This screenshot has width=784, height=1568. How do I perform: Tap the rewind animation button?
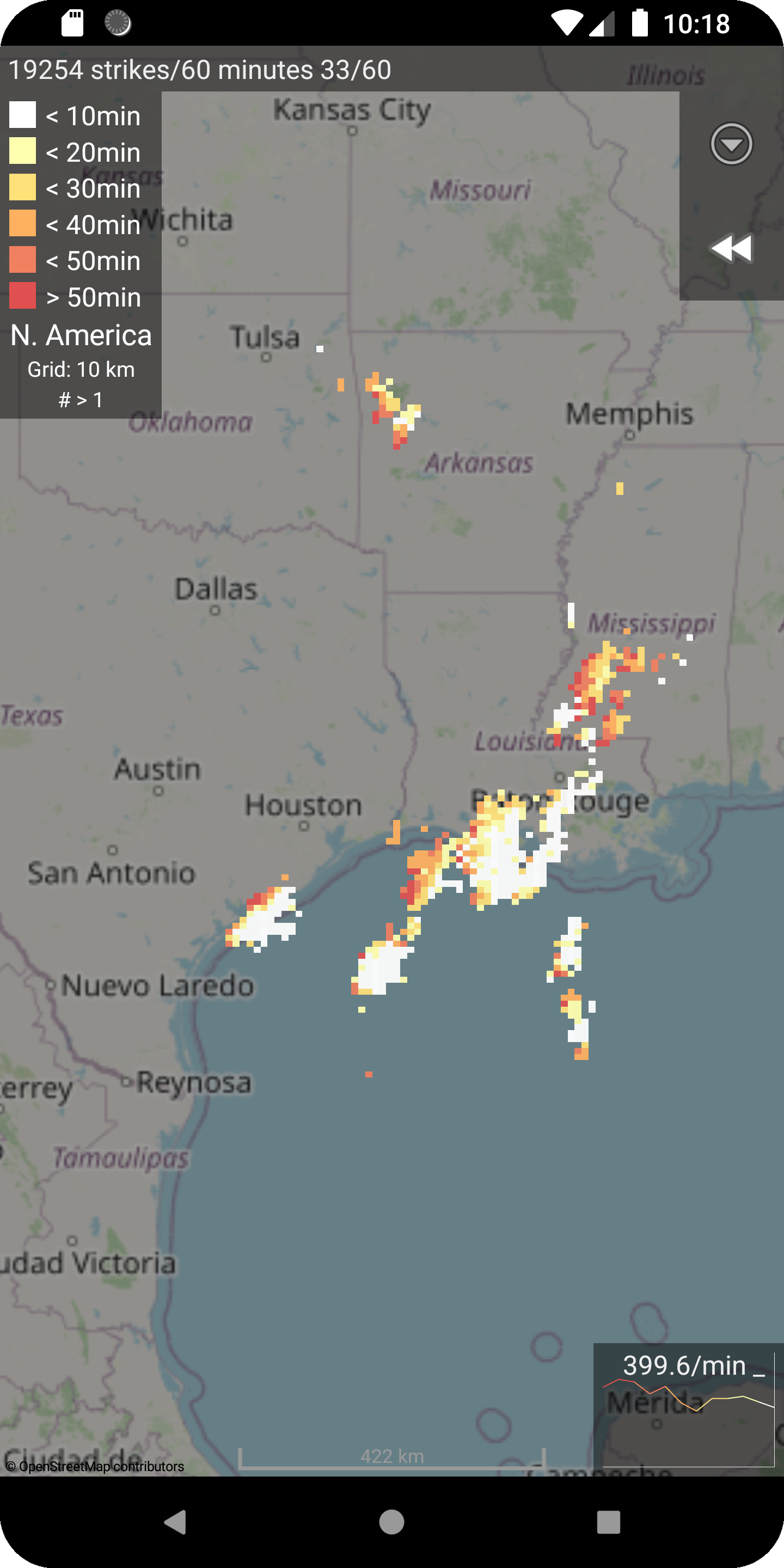coord(731,248)
